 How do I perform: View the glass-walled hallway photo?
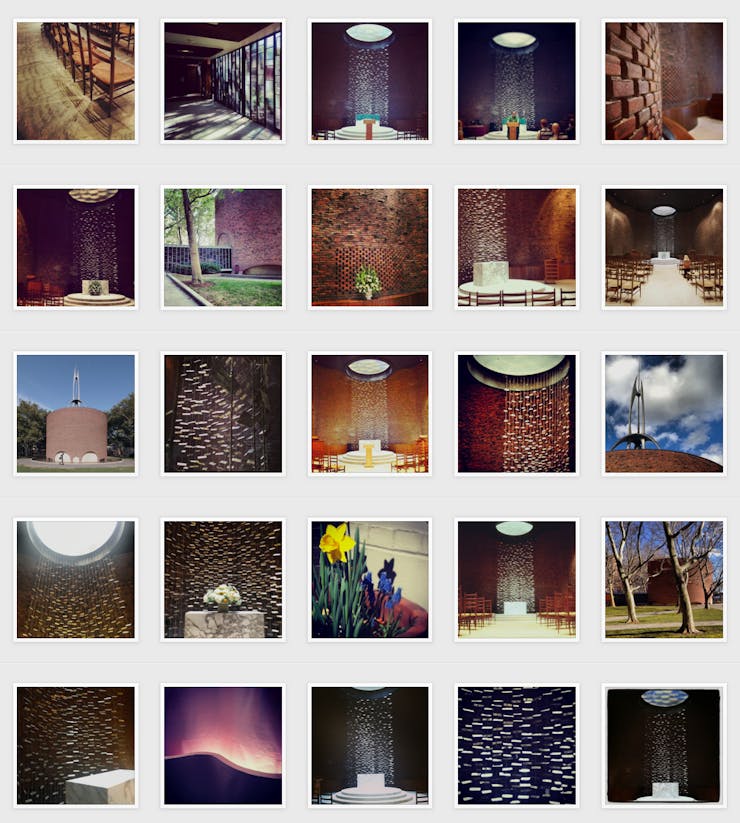(222, 81)
